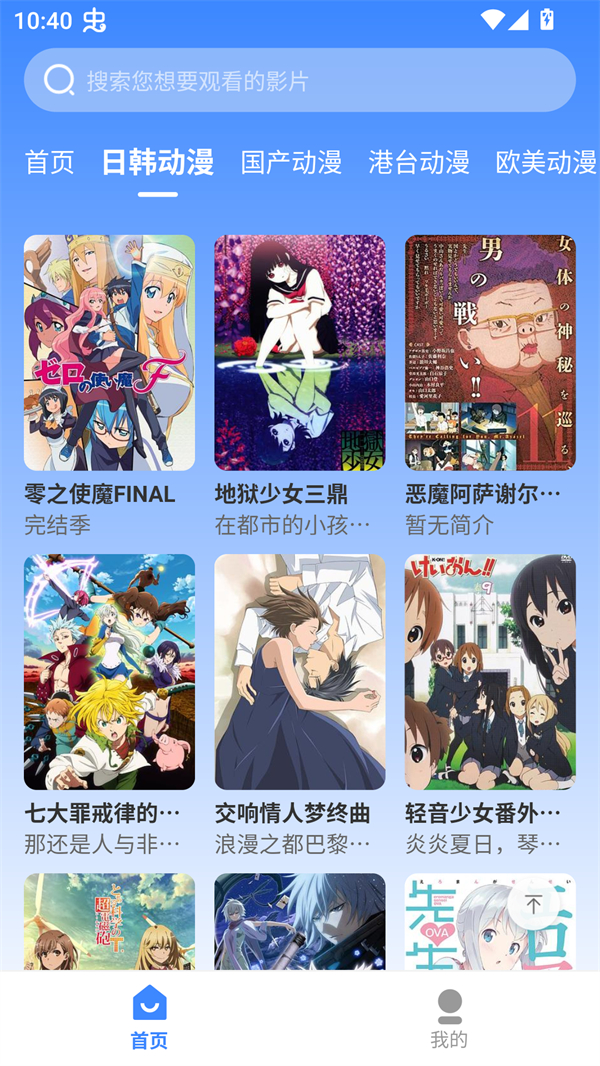Switch to the 首页 top tab
This screenshot has width=600, height=1066.
pos(49,162)
